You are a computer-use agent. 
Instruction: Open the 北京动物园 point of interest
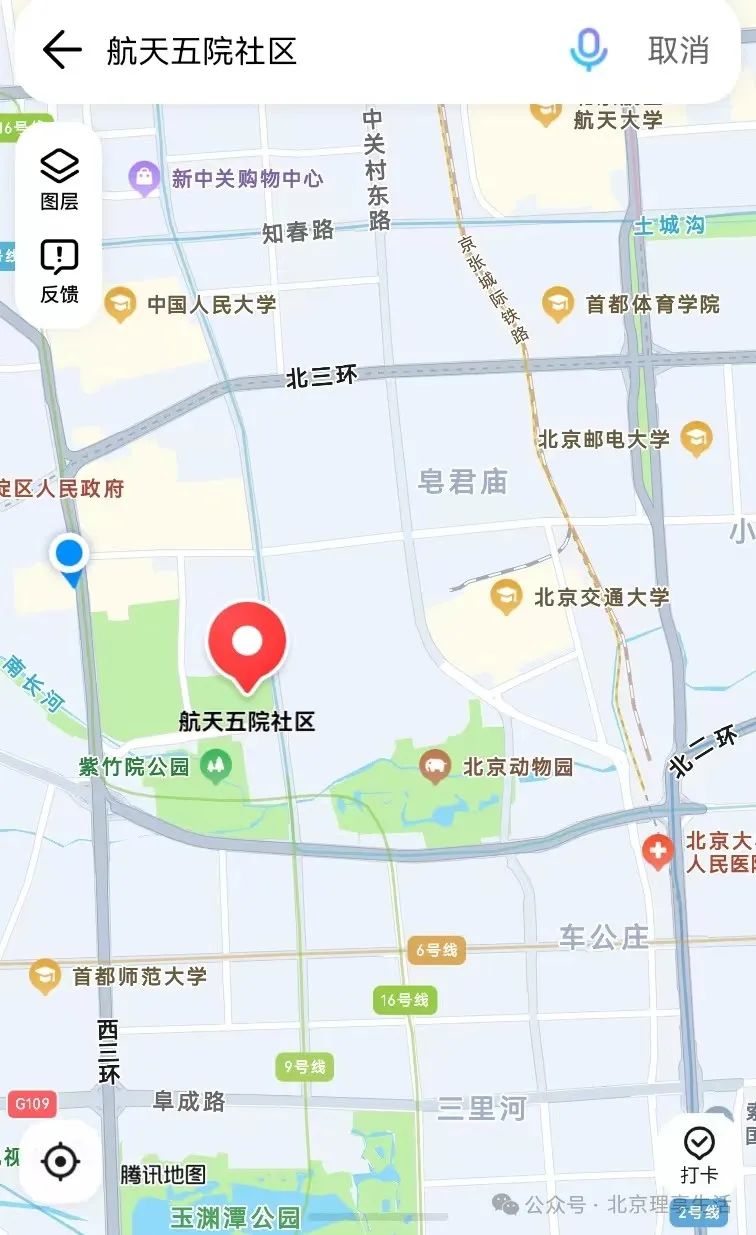(434, 767)
